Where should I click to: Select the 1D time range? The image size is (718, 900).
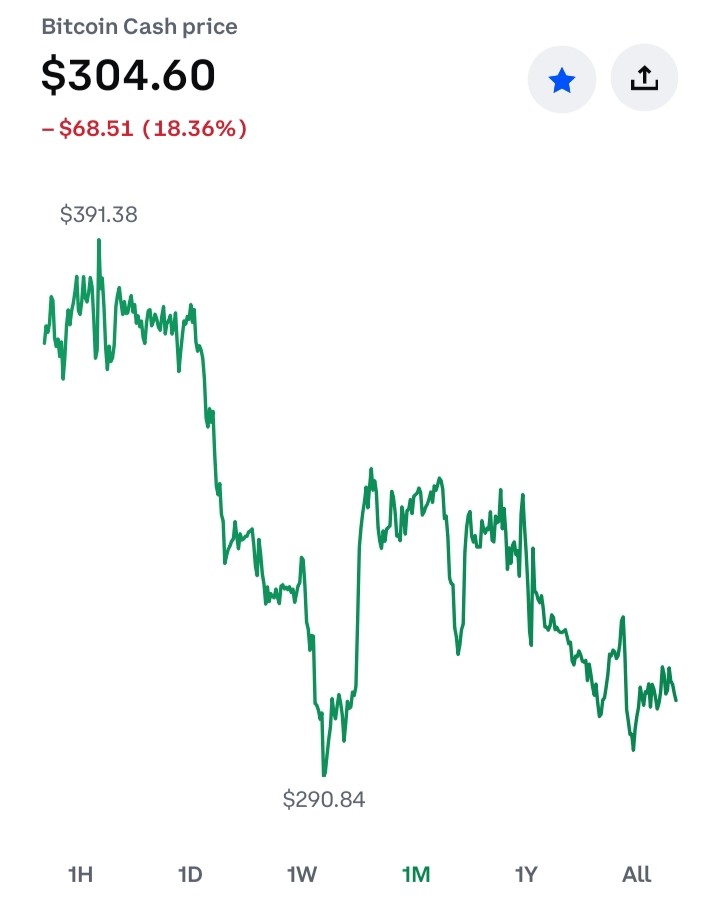click(x=190, y=874)
